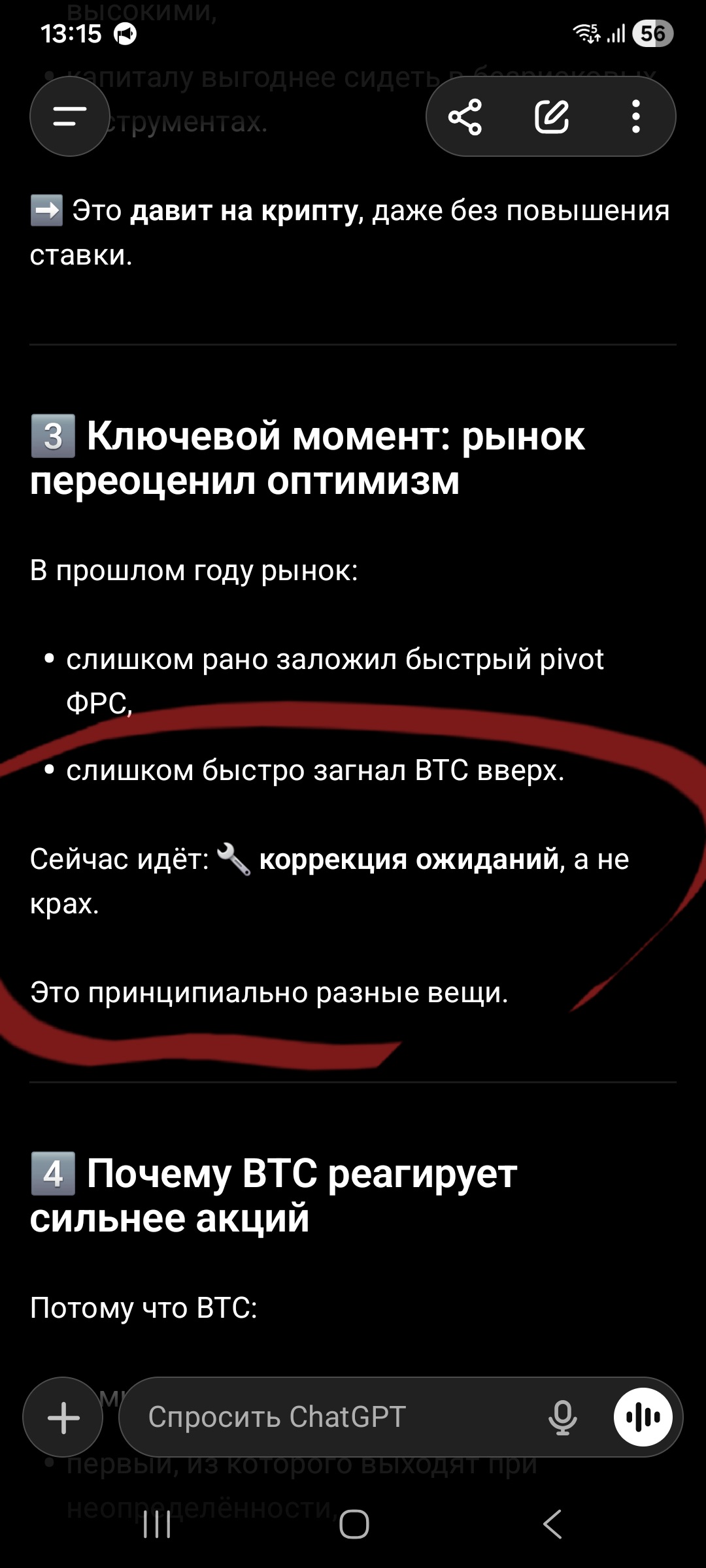
Task: Go back using the system back arrow
Action: [552, 1524]
